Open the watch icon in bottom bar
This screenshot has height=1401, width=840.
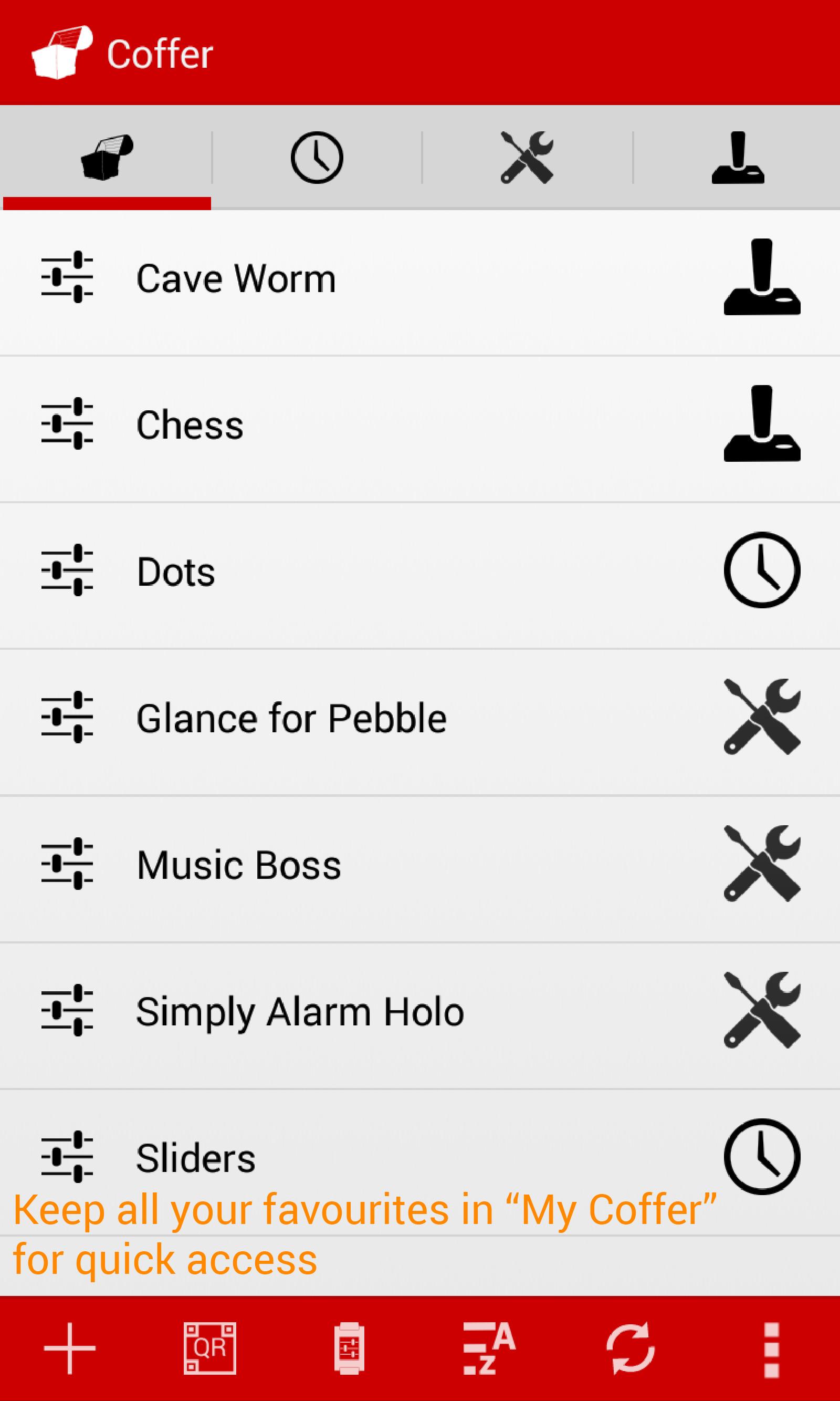coord(349,1348)
